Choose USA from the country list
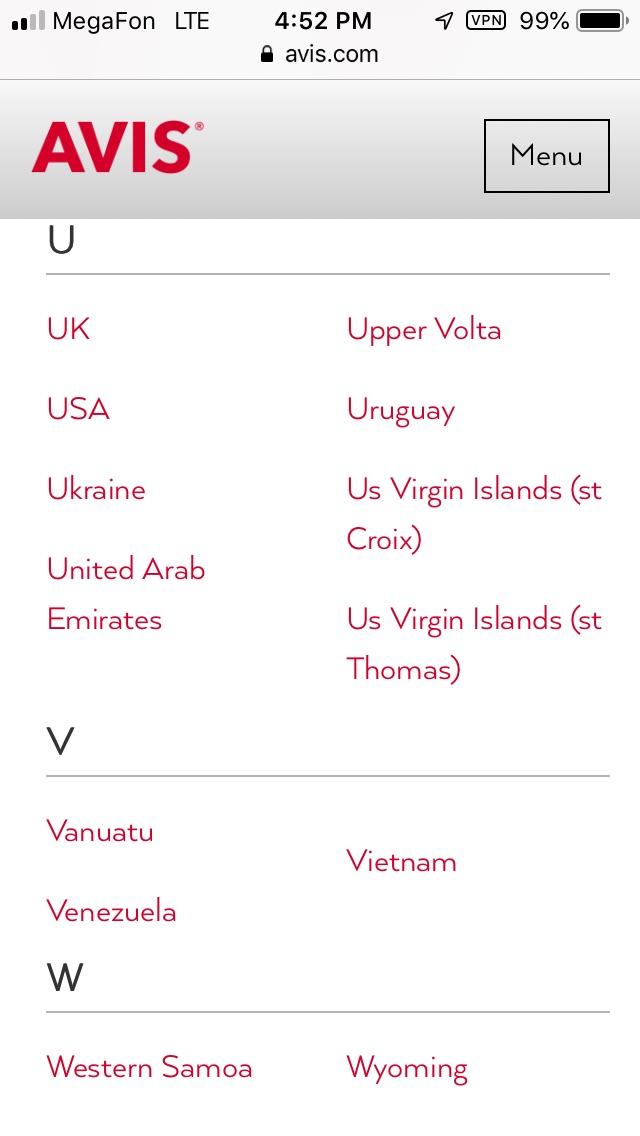The width and height of the screenshot is (640, 1136). (78, 409)
